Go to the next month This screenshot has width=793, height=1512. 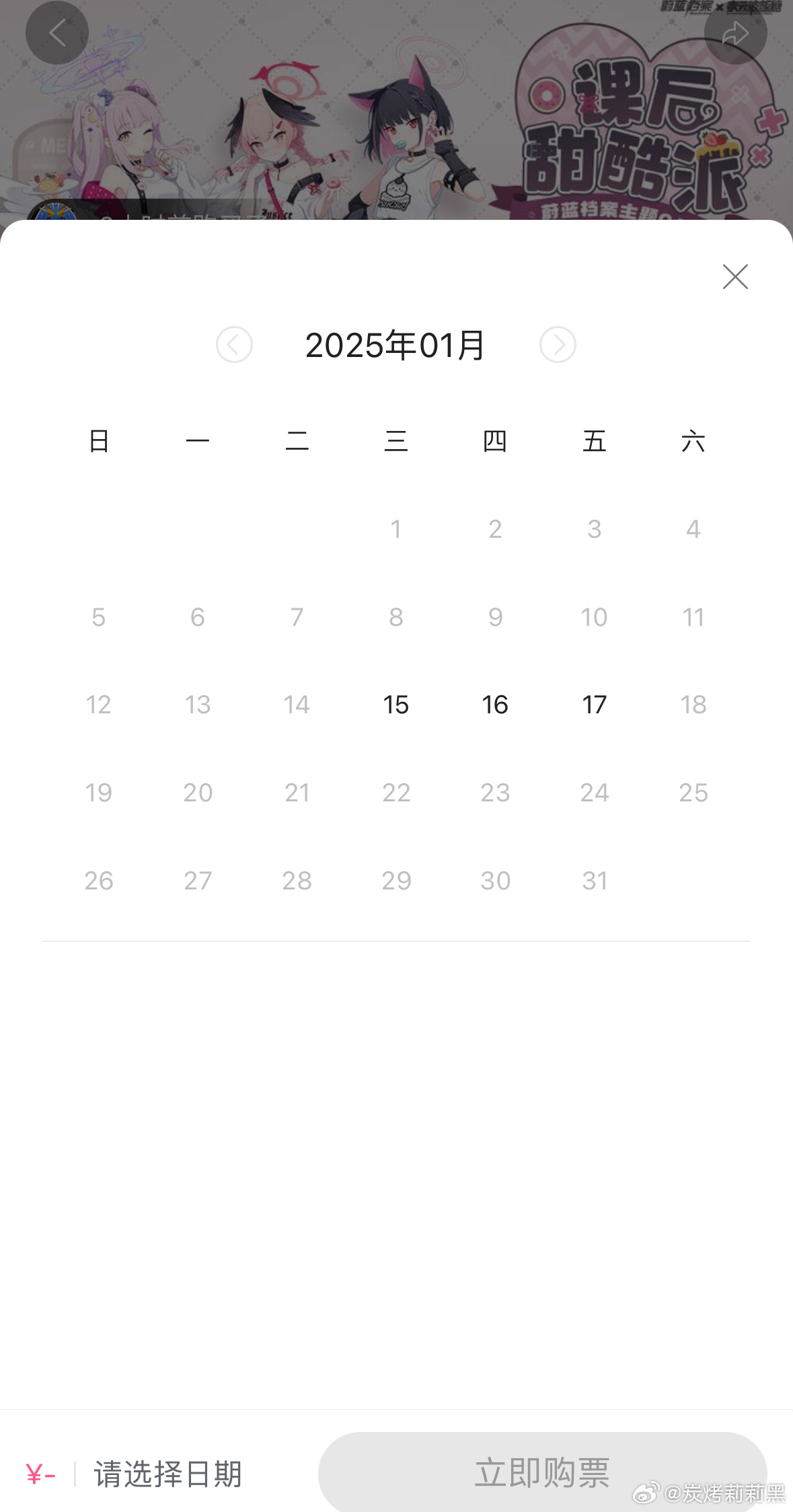[558, 345]
